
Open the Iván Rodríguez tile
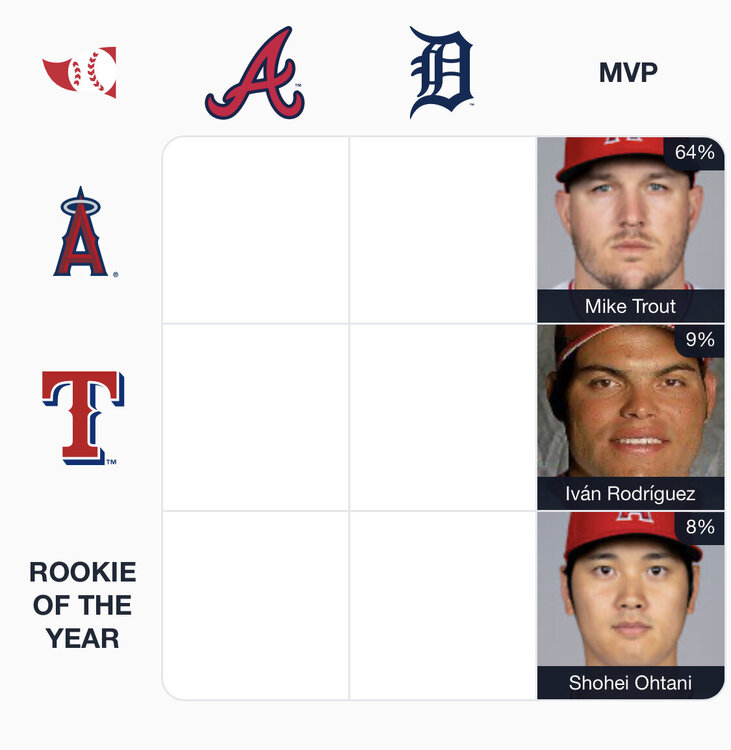(630, 417)
